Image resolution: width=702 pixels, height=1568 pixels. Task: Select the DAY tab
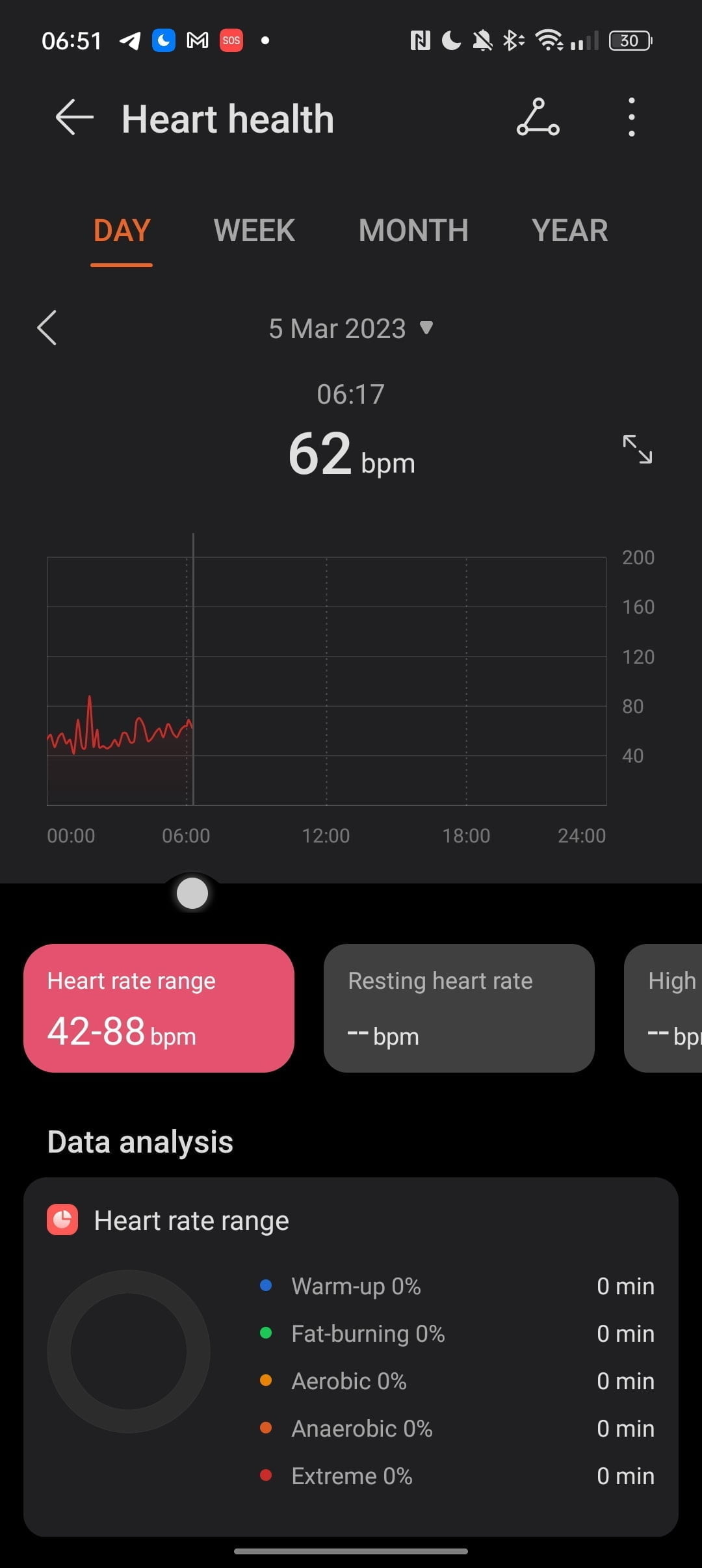tap(122, 231)
